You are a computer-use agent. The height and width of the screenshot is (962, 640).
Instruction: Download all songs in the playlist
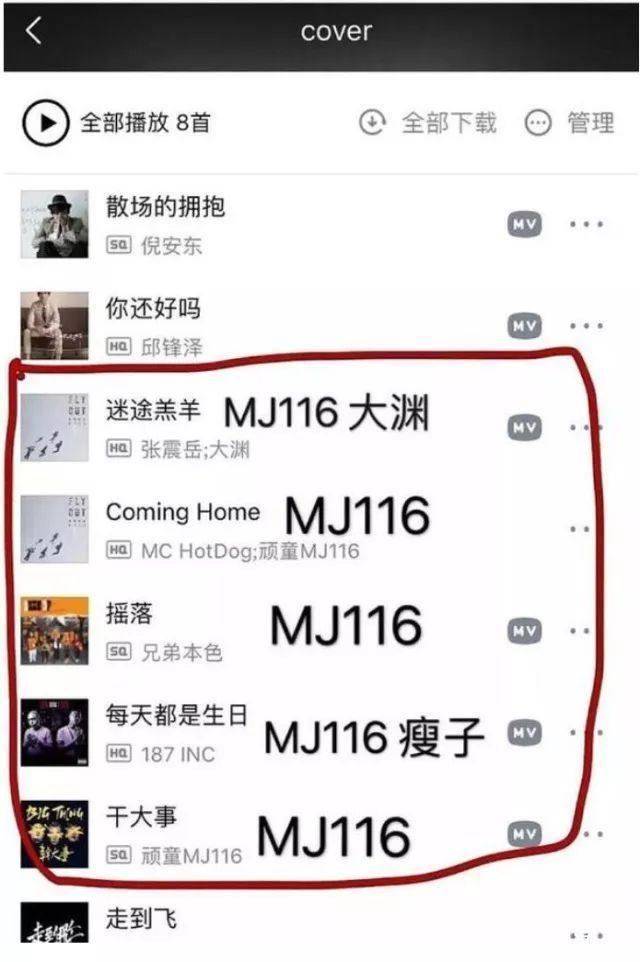[428, 123]
